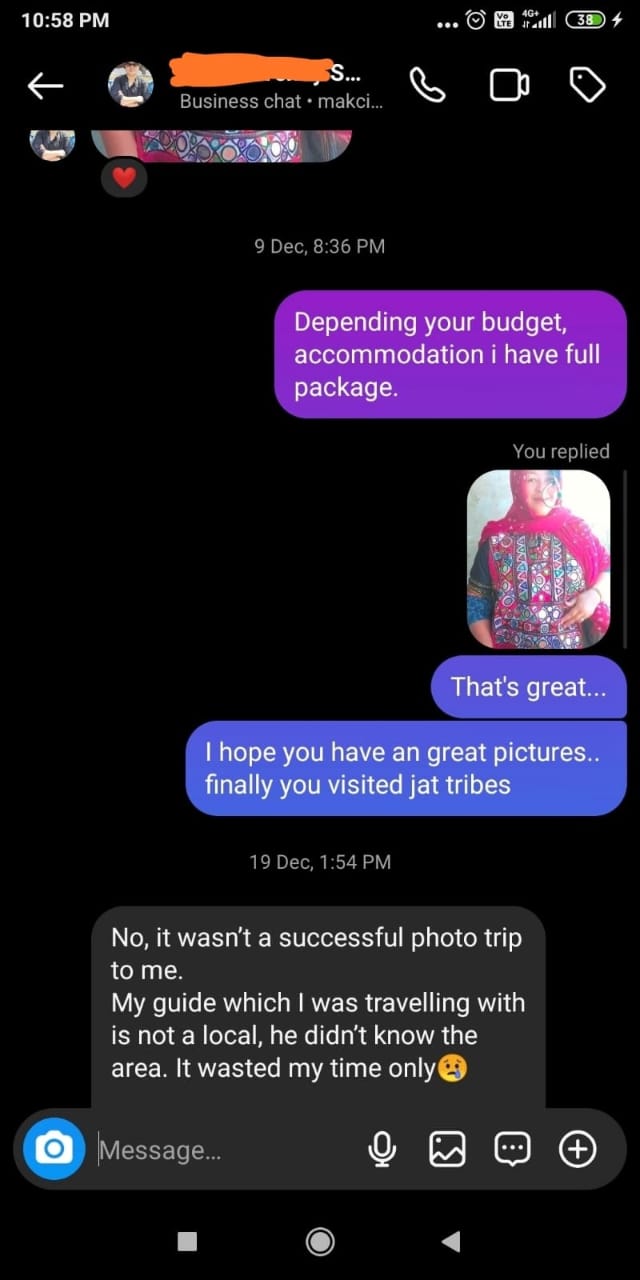
Task: Open more attachment options plus
Action: (578, 1150)
